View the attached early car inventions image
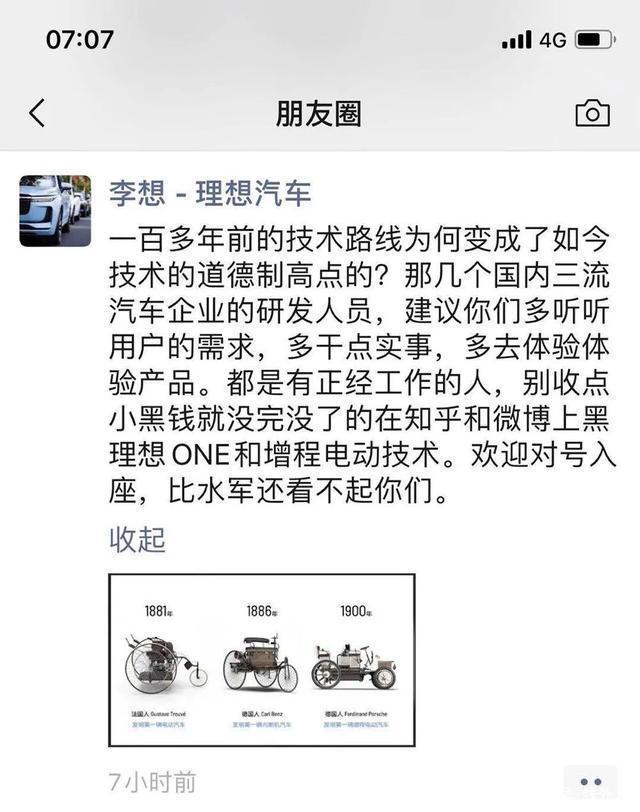The width and height of the screenshot is (640, 812). click(261, 659)
